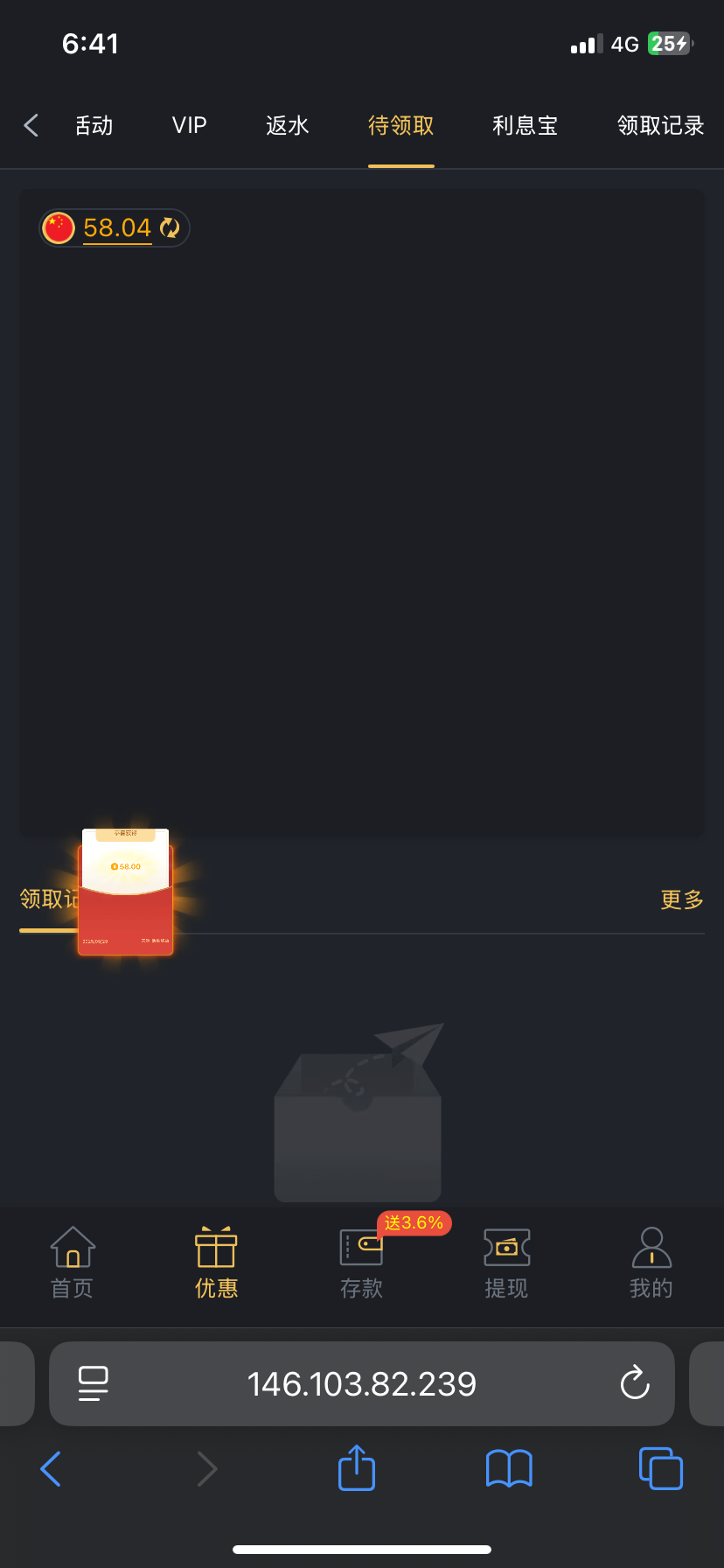This screenshot has width=724, height=1568.
Task: Tap 更多 to see more records
Action: point(681,899)
